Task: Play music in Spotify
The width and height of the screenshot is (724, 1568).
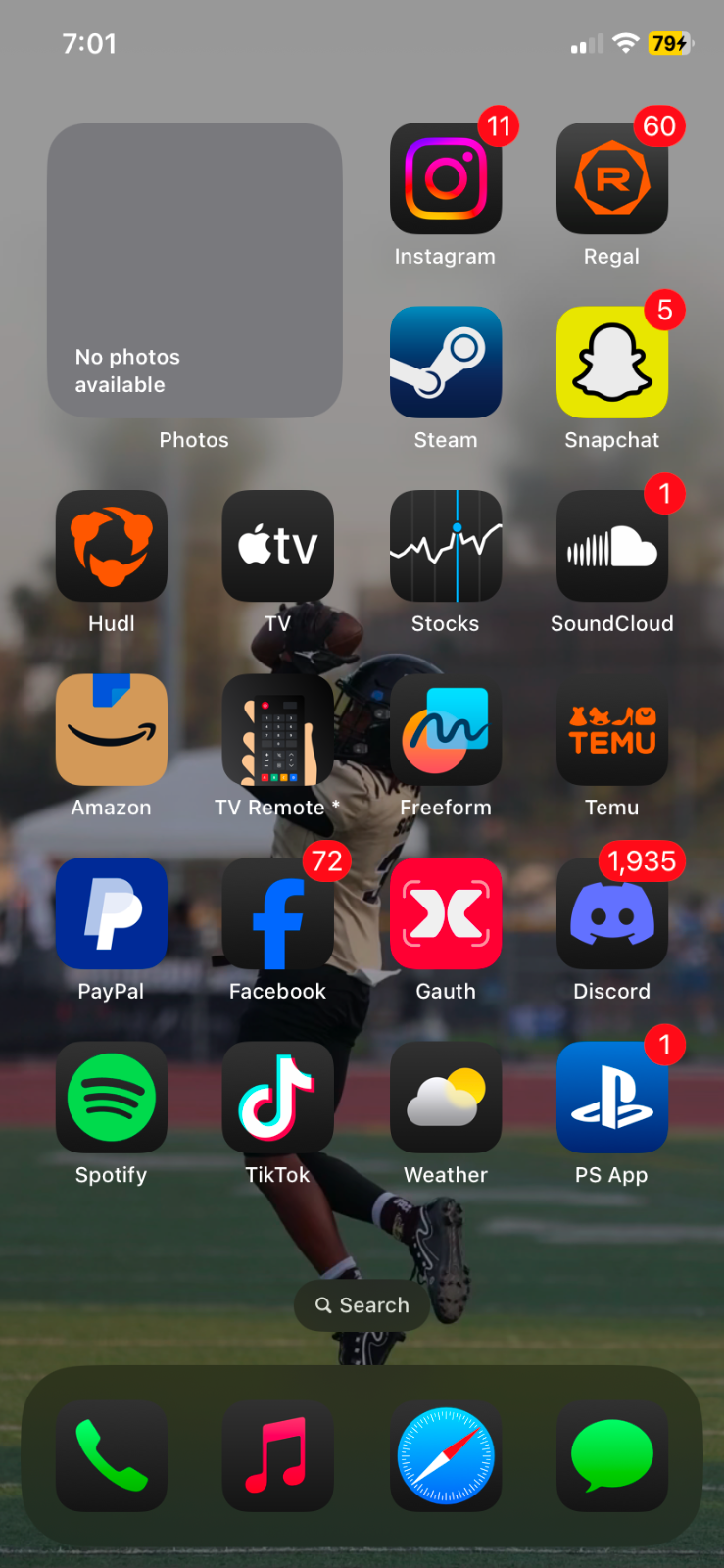Action: click(112, 1098)
